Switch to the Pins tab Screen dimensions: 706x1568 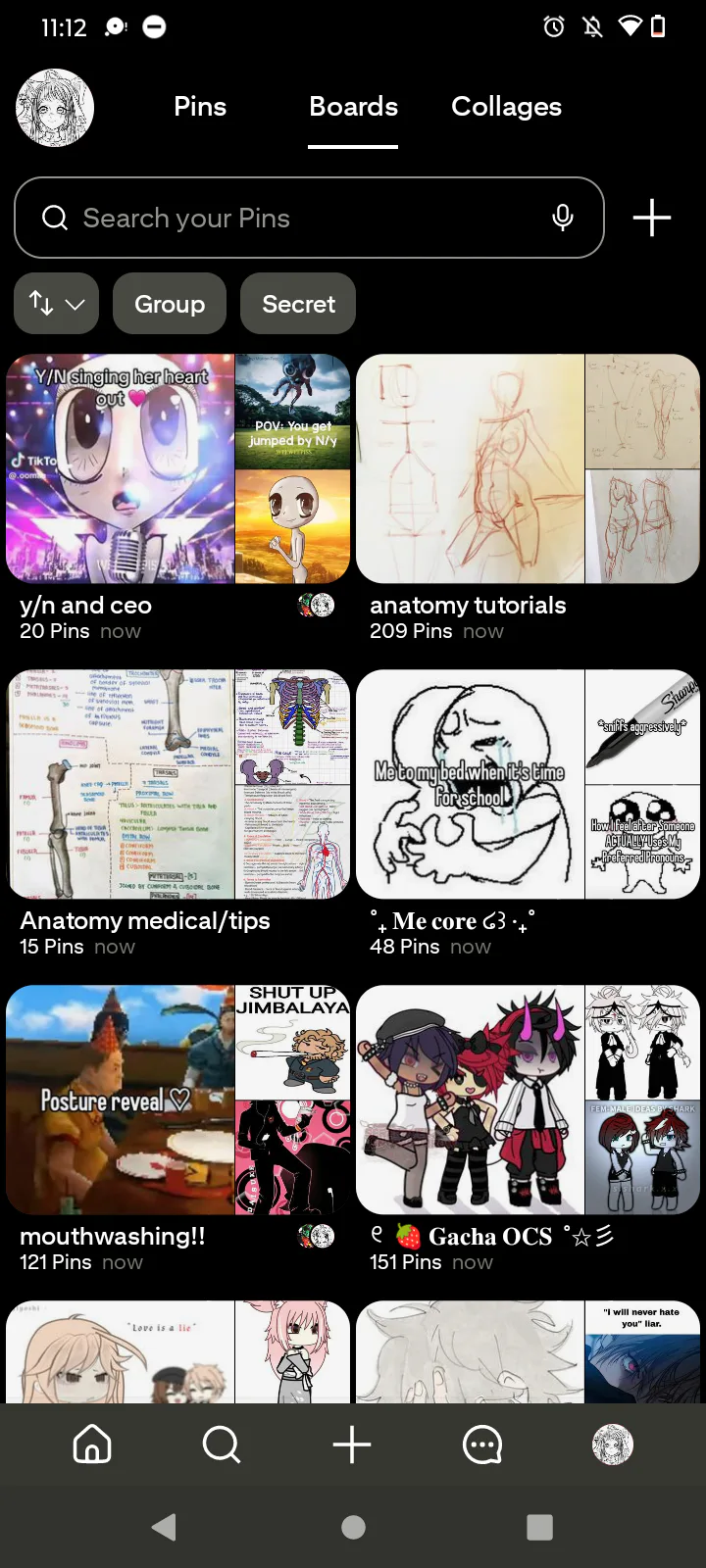pos(200,107)
